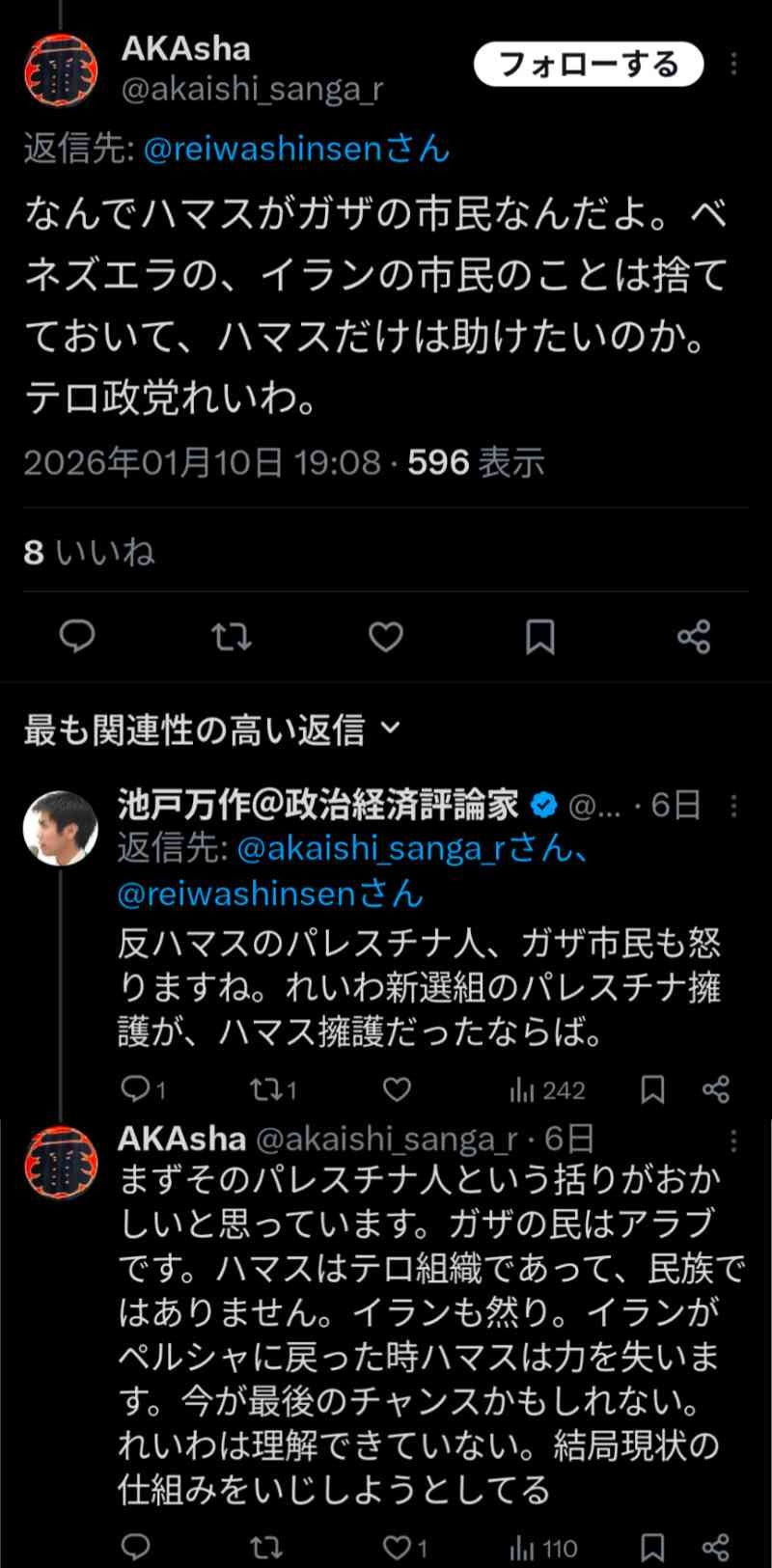The height and width of the screenshot is (1568, 772).
Task: Open the @reiwashinsen mention in main post
Action: pyautogui.click(x=296, y=149)
